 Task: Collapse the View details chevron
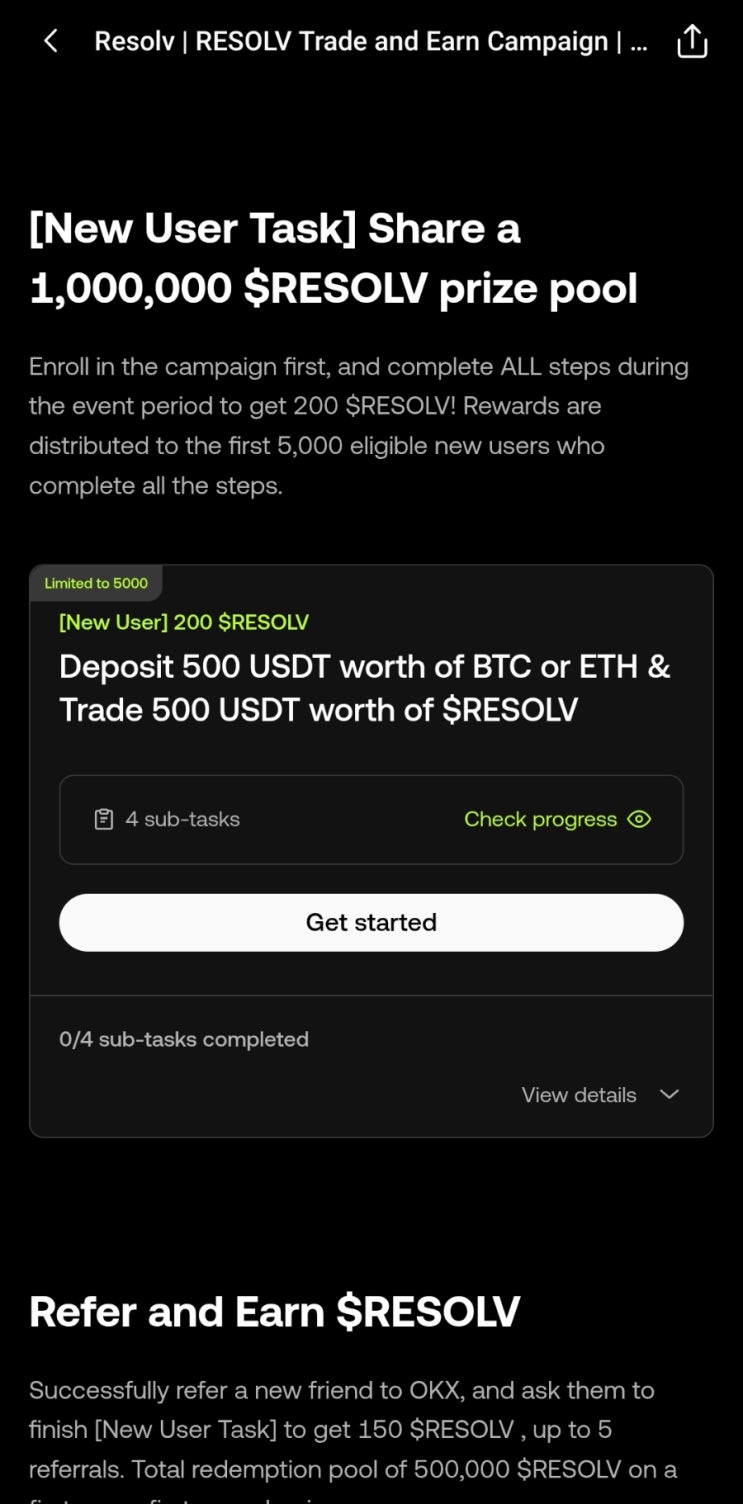coord(669,1094)
